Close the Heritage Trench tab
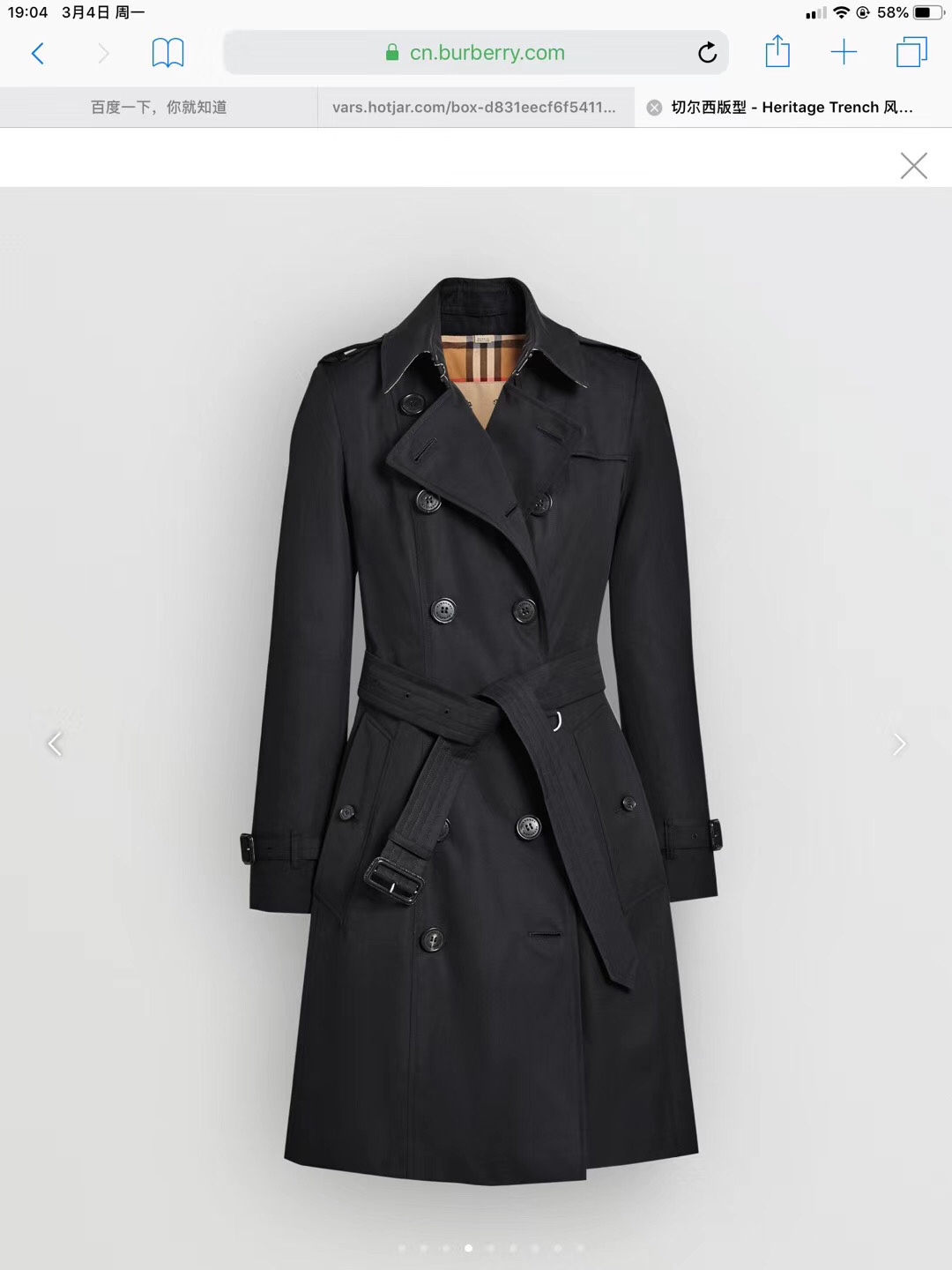This screenshot has width=952, height=1270. click(x=654, y=108)
